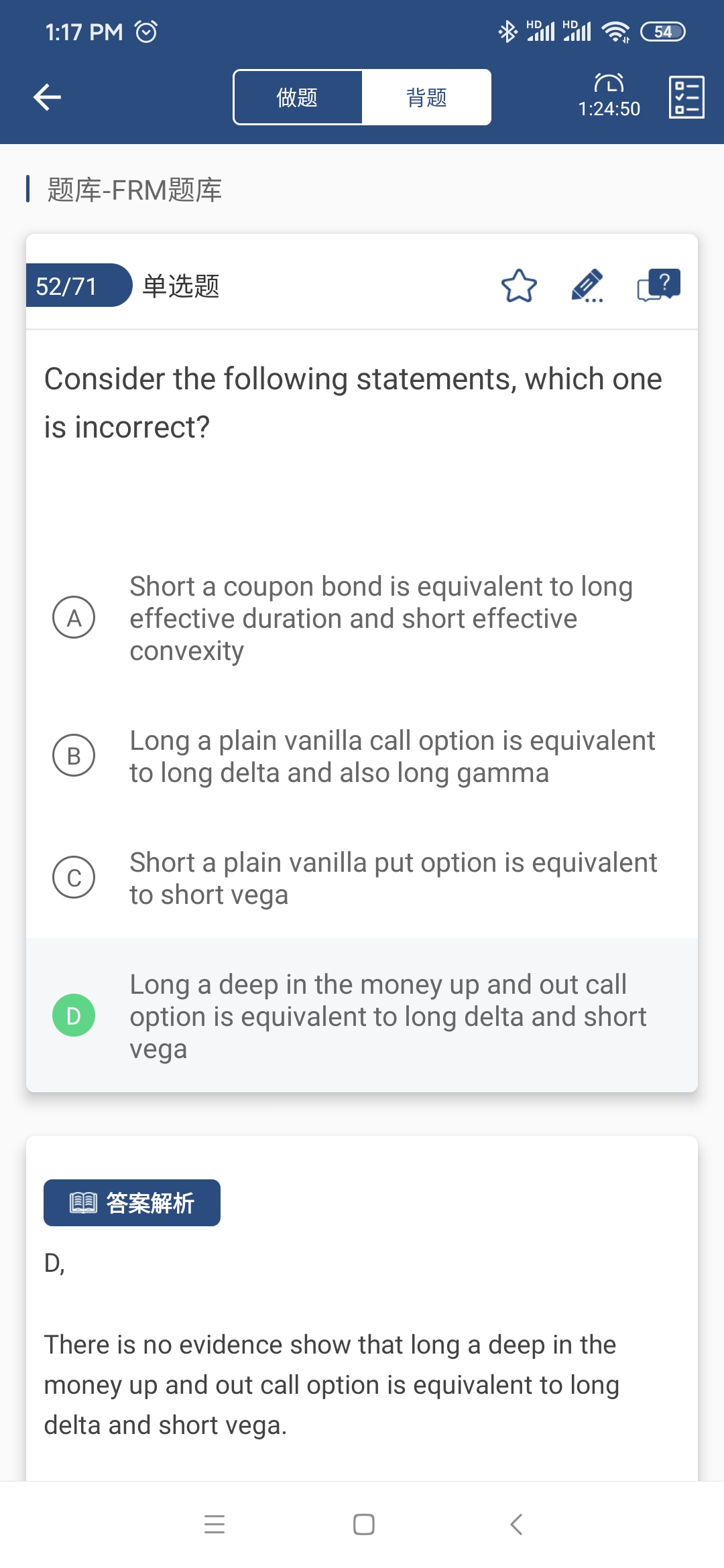Tap the timer showing 1:24:50

(x=609, y=97)
